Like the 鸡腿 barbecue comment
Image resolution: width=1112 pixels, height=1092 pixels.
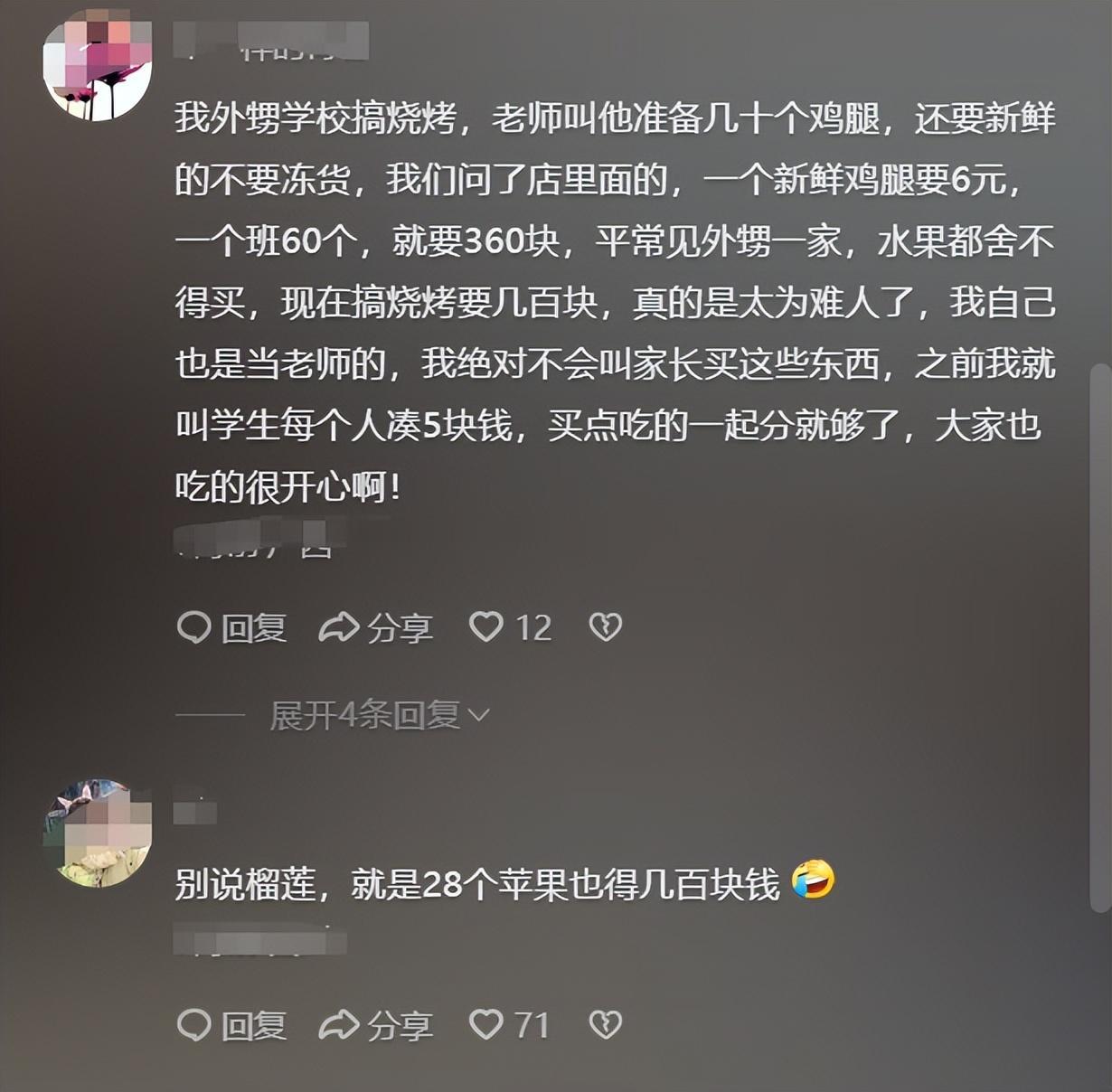[486, 626]
